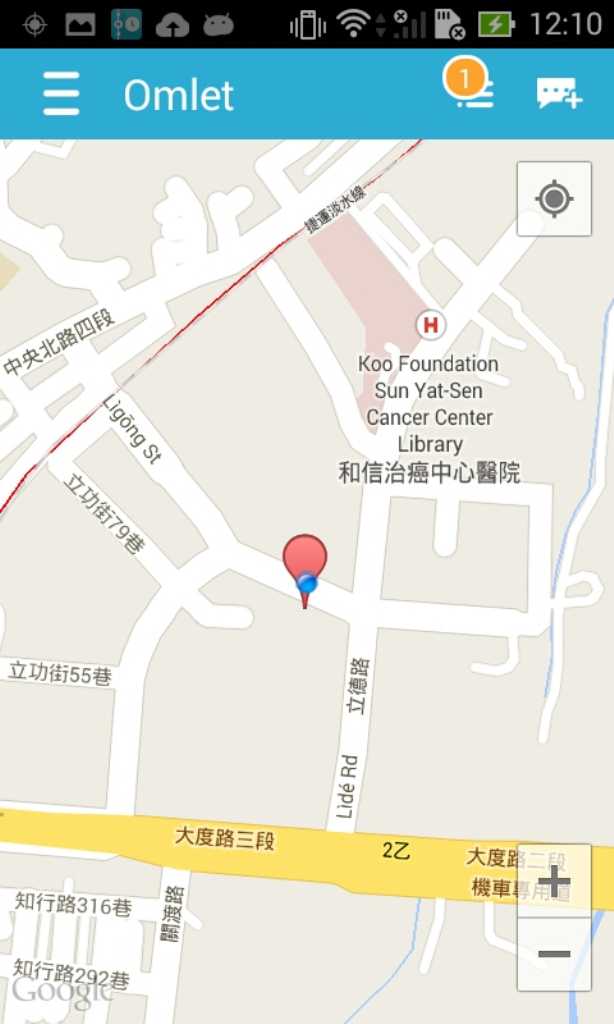Open the hamburger drawer menu
Image resolution: width=614 pixels, height=1024 pixels.
(x=61, y=94)
